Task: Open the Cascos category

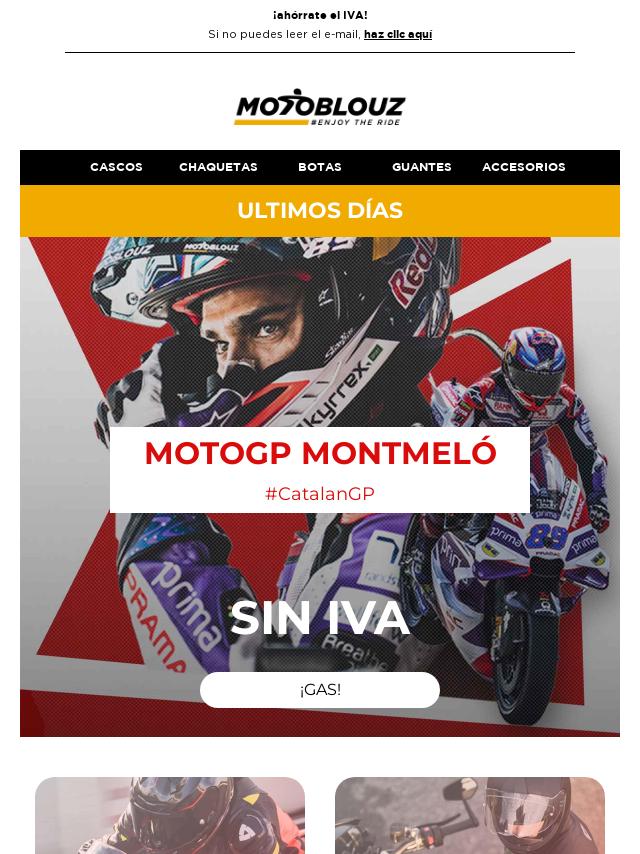Action: (116, 167)
